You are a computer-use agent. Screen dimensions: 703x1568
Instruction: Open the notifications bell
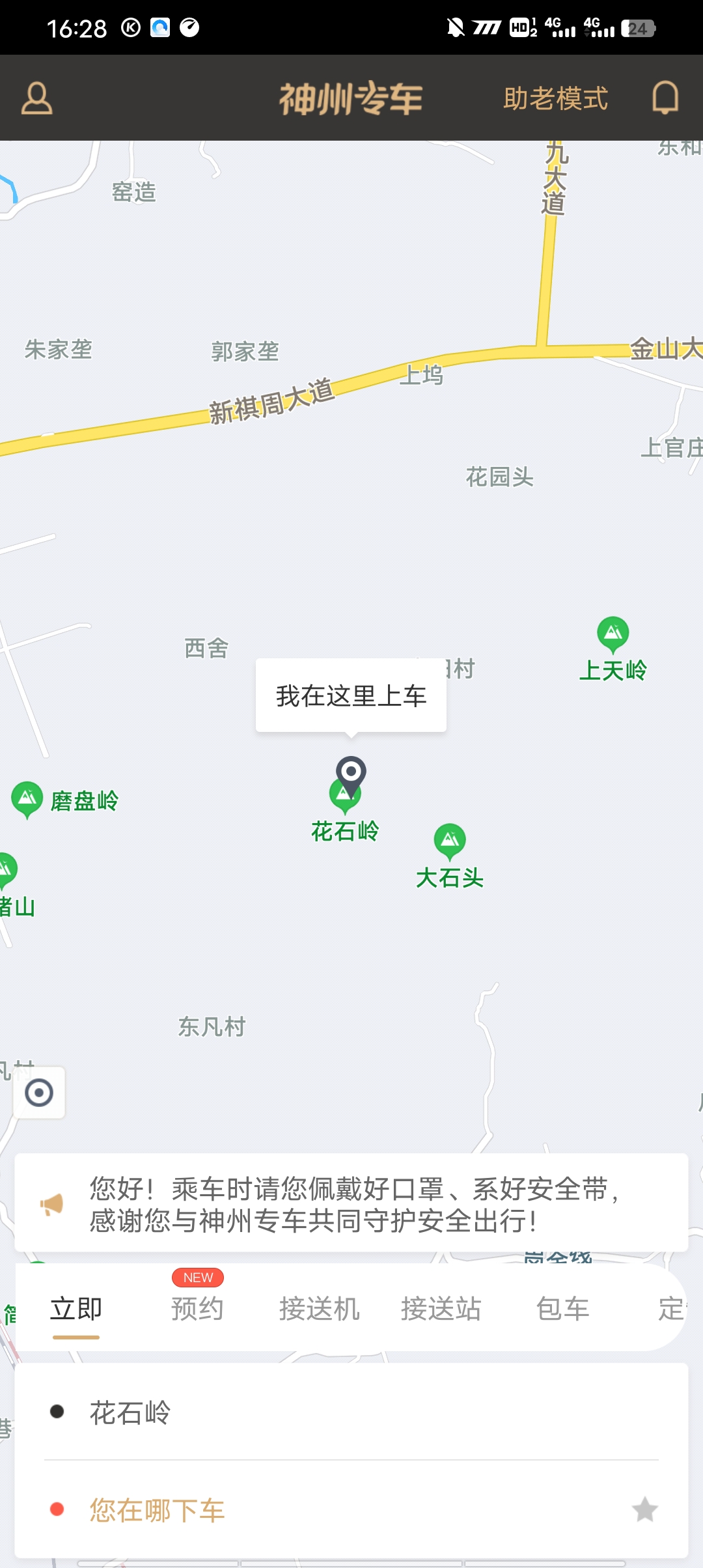click(x=665, y=98)
